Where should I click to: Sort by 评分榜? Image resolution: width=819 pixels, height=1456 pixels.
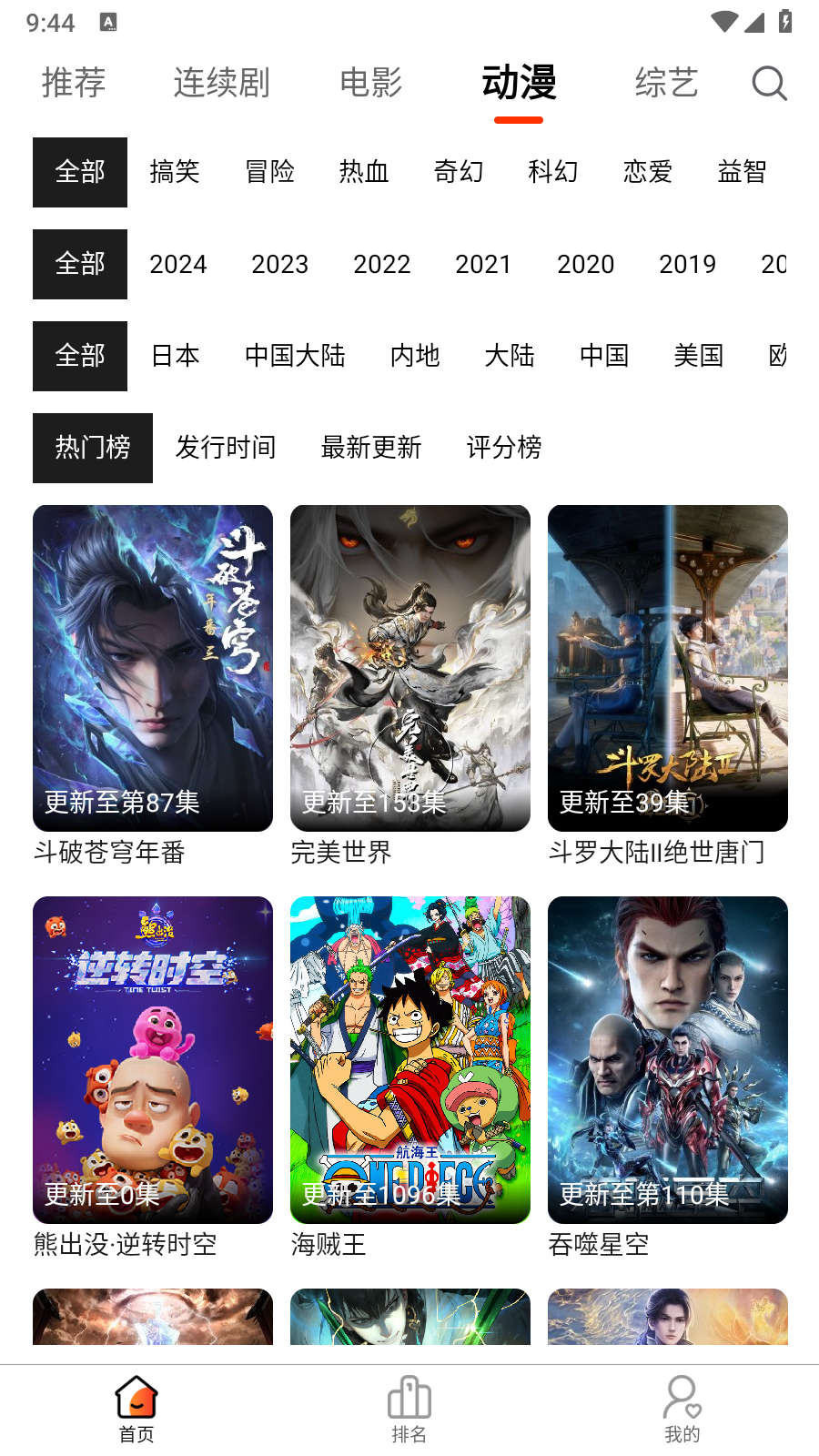504,448
